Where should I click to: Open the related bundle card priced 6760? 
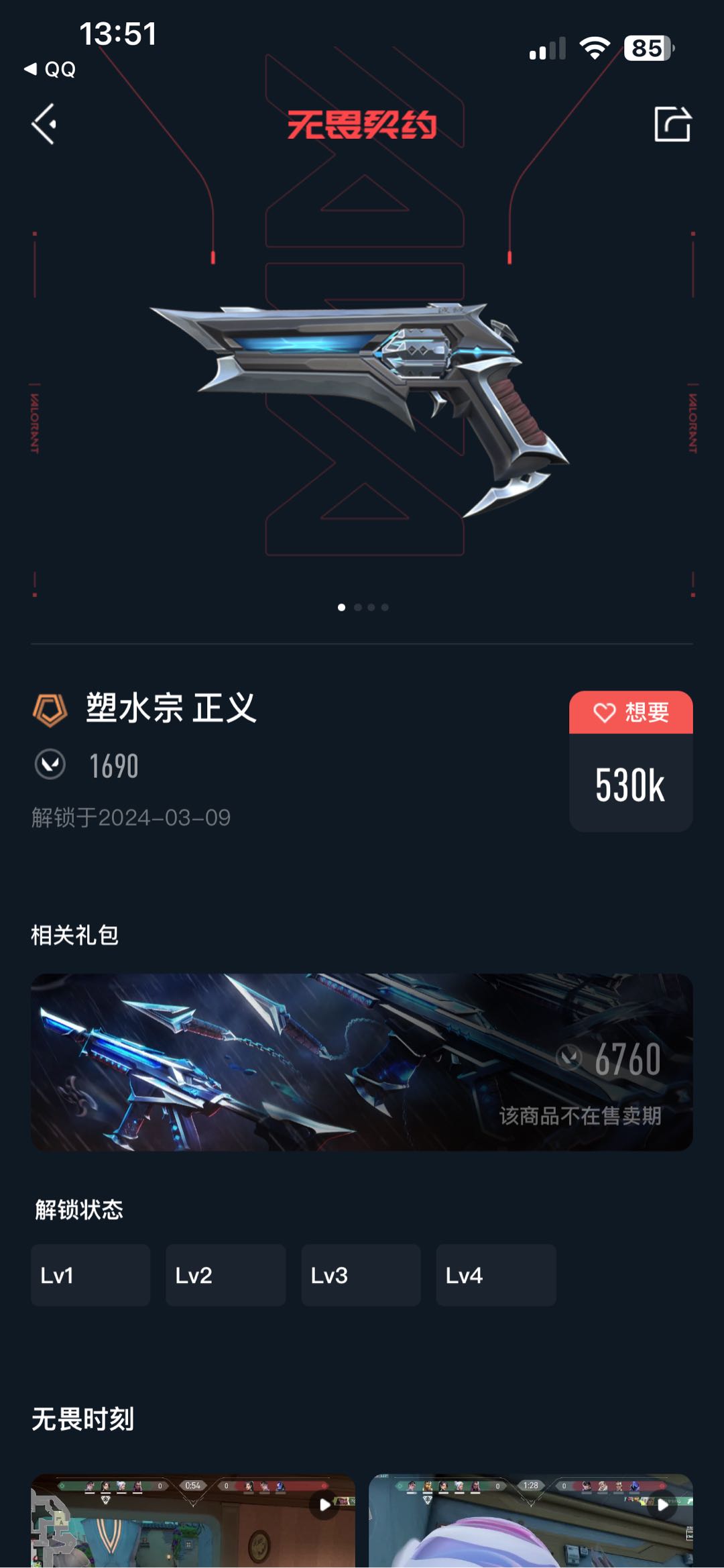tap(362, 1062)
